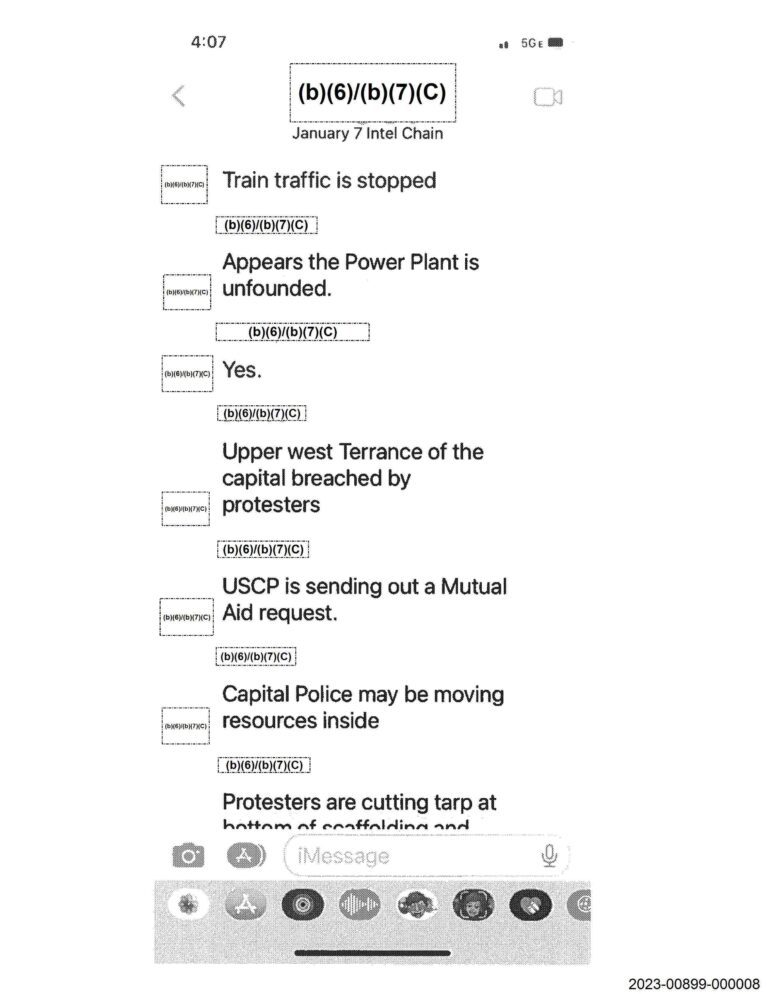Start dictation with the microphone icon
768x994 pixels.
click(548, 856)
